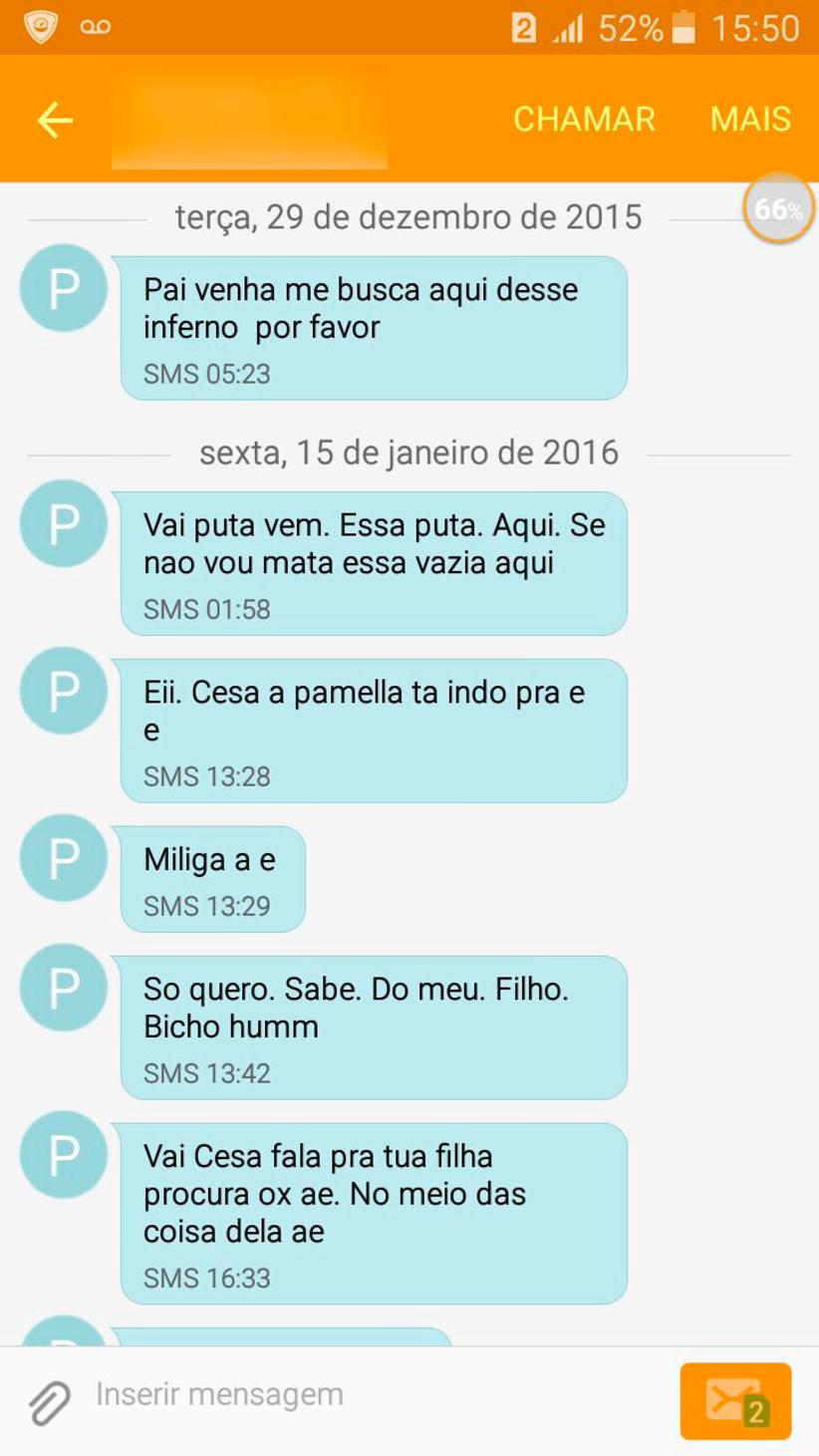Tap CHAMAR to call this contact
This screenshot has width=819, height=1456.
tap(584, 120)
